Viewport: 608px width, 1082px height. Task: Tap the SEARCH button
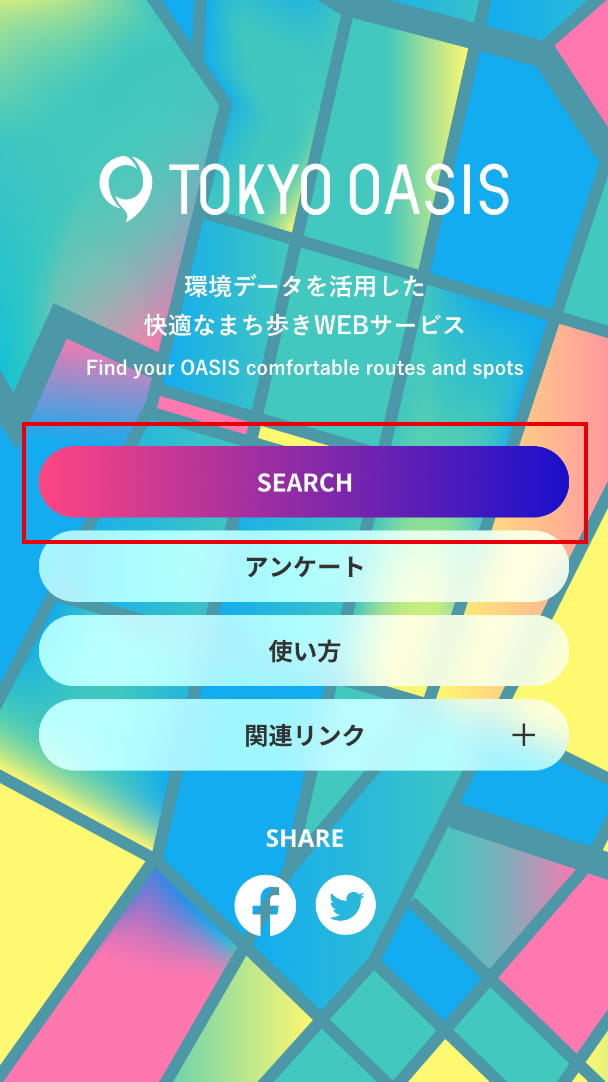tap(304, 482)
